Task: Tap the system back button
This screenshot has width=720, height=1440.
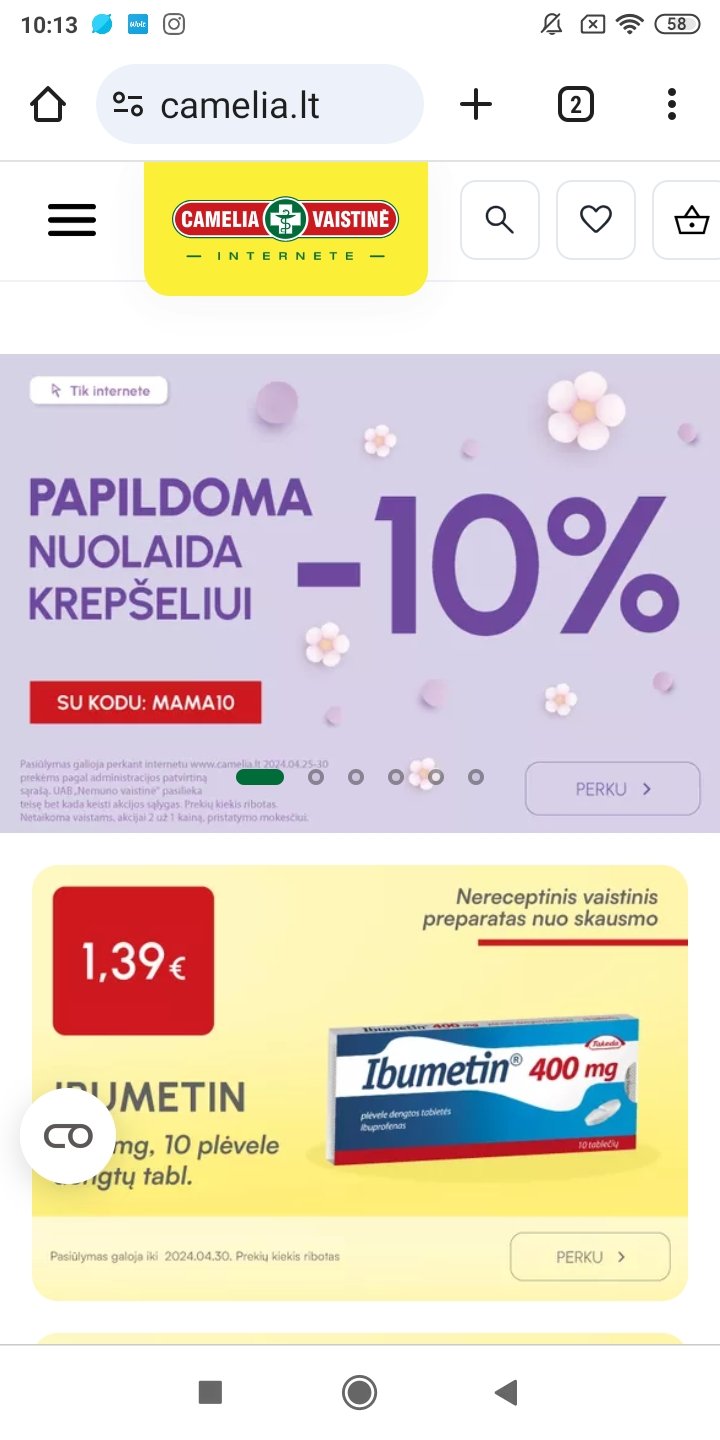Action: (507, 1392)
